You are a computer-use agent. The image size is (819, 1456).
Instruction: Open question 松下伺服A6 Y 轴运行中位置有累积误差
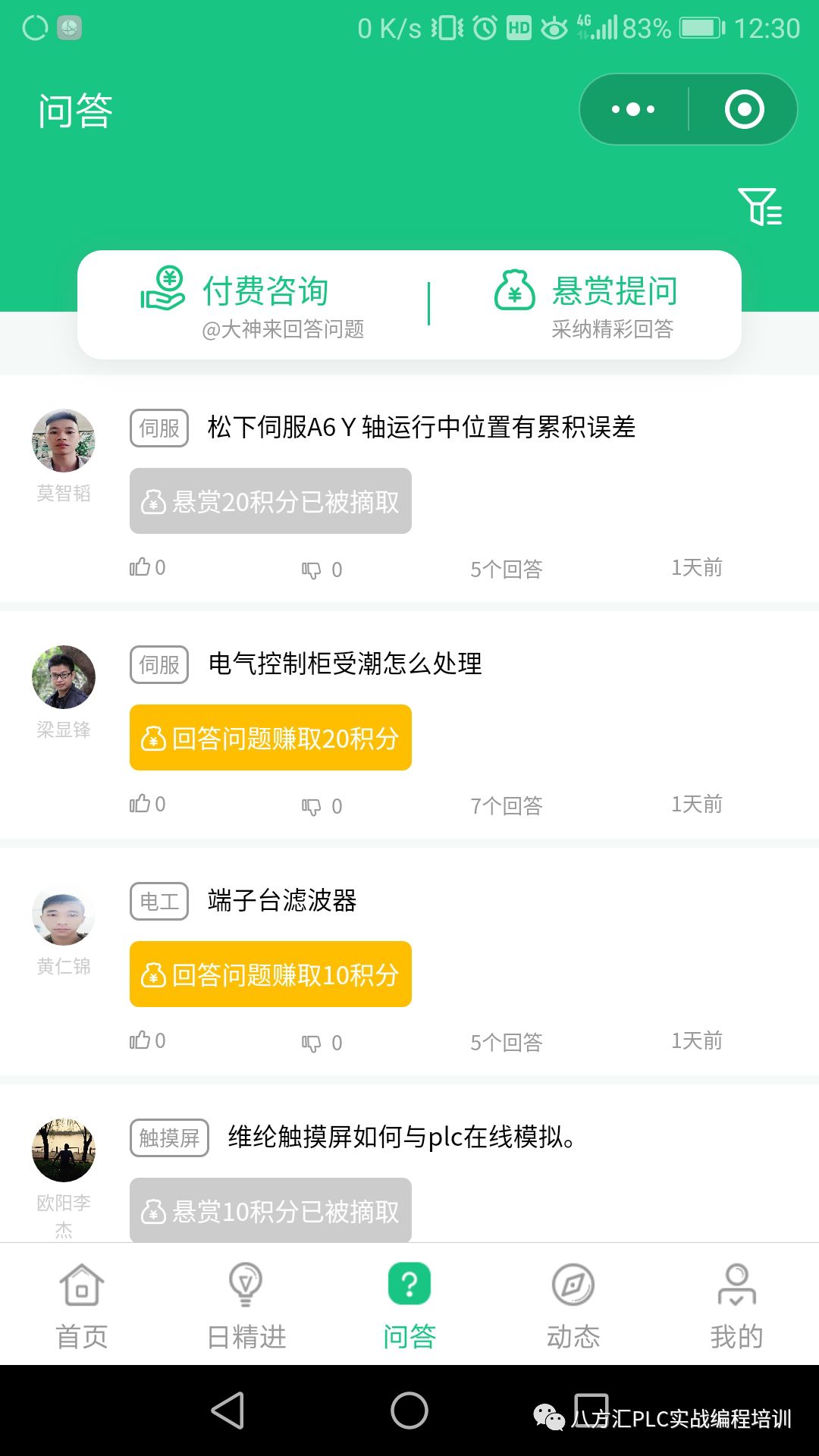(422, 428)
